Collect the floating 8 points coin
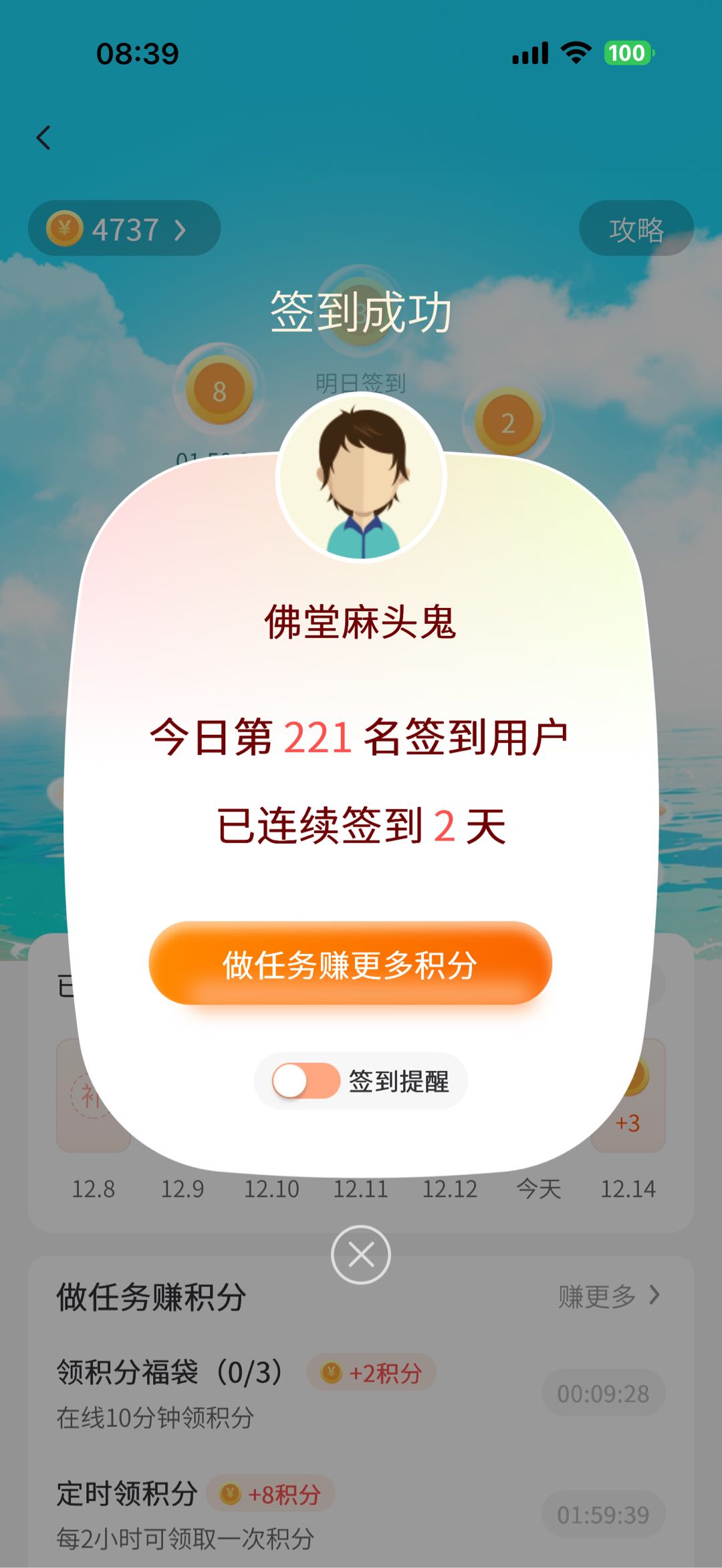722x1568 pixels. 219,391
